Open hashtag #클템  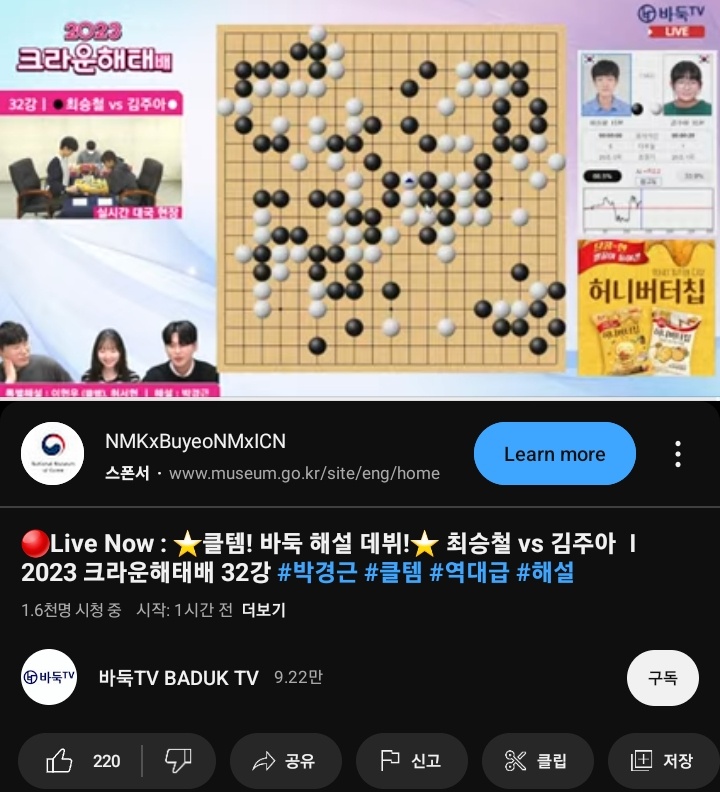point(393,573)
